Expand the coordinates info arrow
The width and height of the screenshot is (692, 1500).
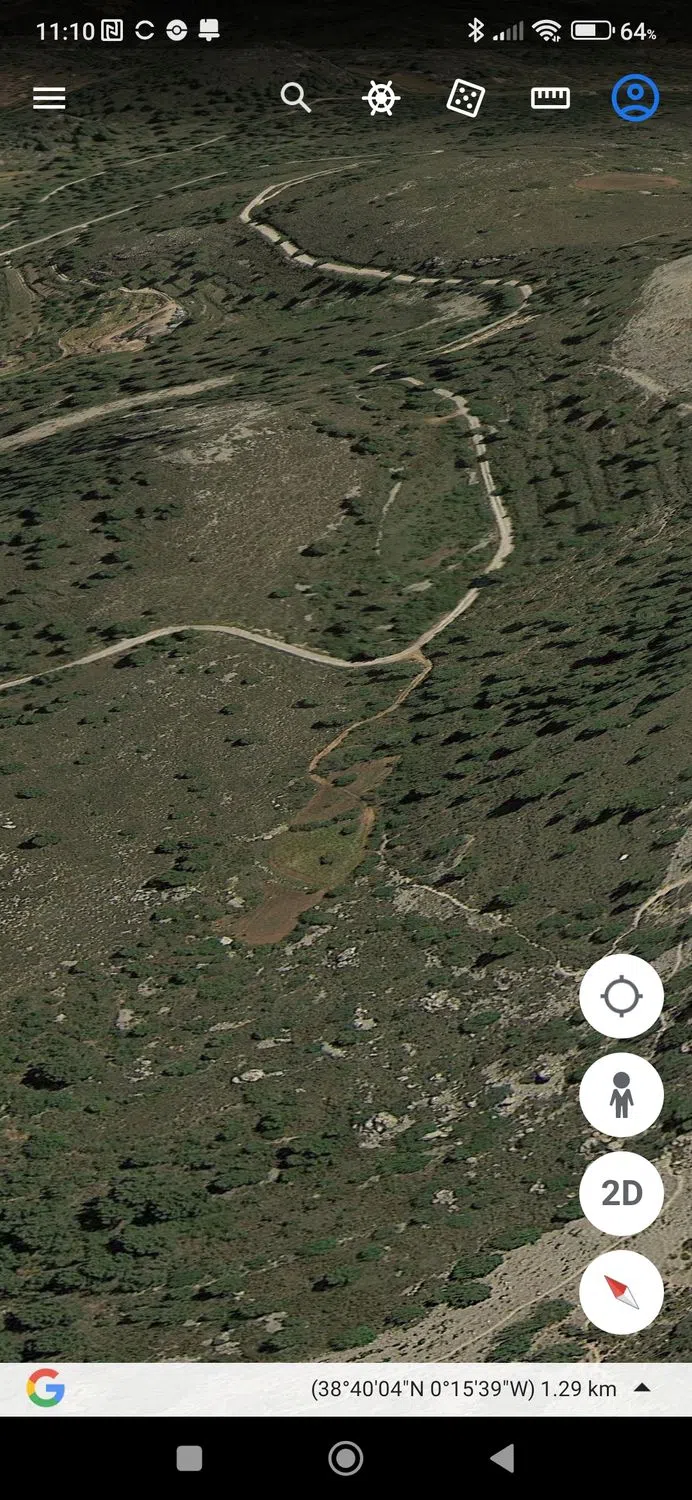[643, 1388]
